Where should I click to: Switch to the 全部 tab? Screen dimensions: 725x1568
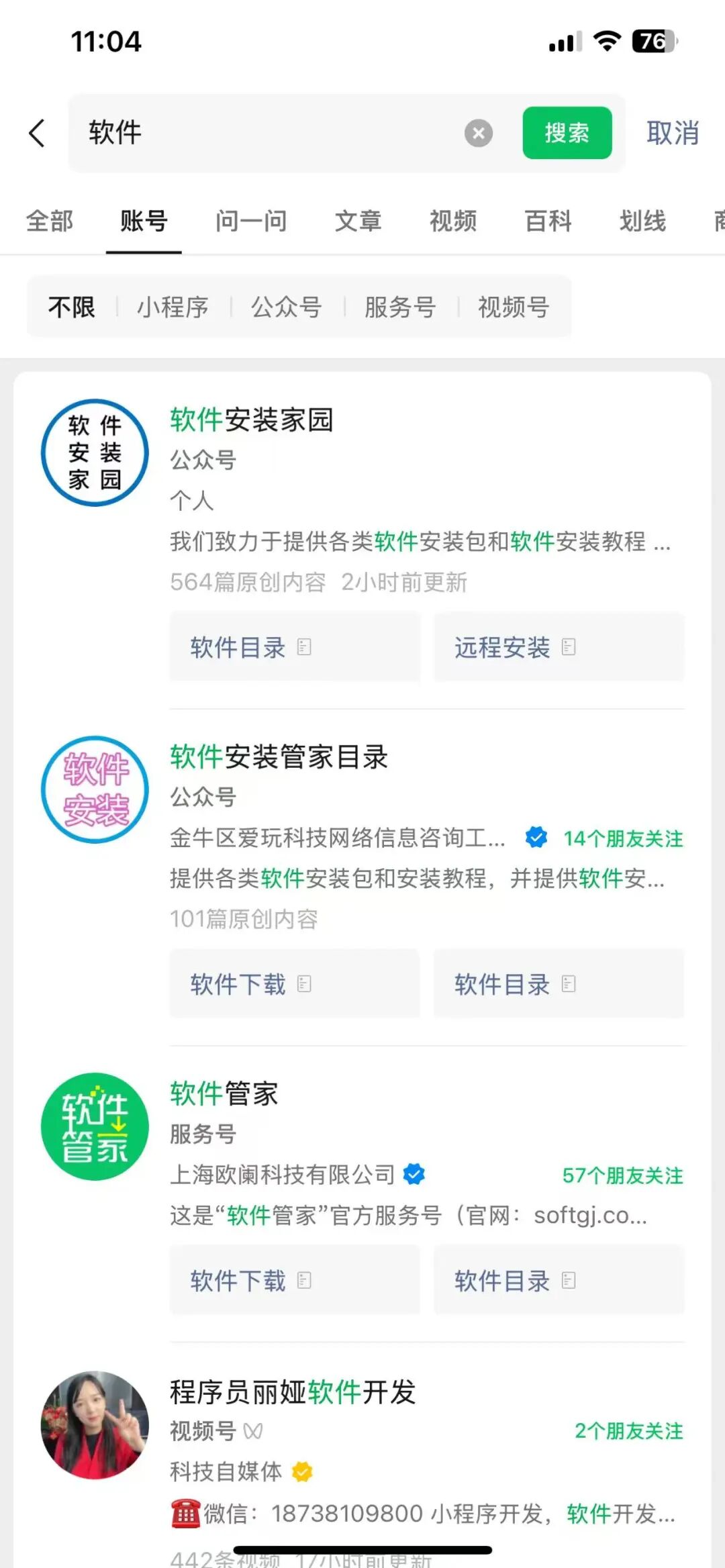50,221
